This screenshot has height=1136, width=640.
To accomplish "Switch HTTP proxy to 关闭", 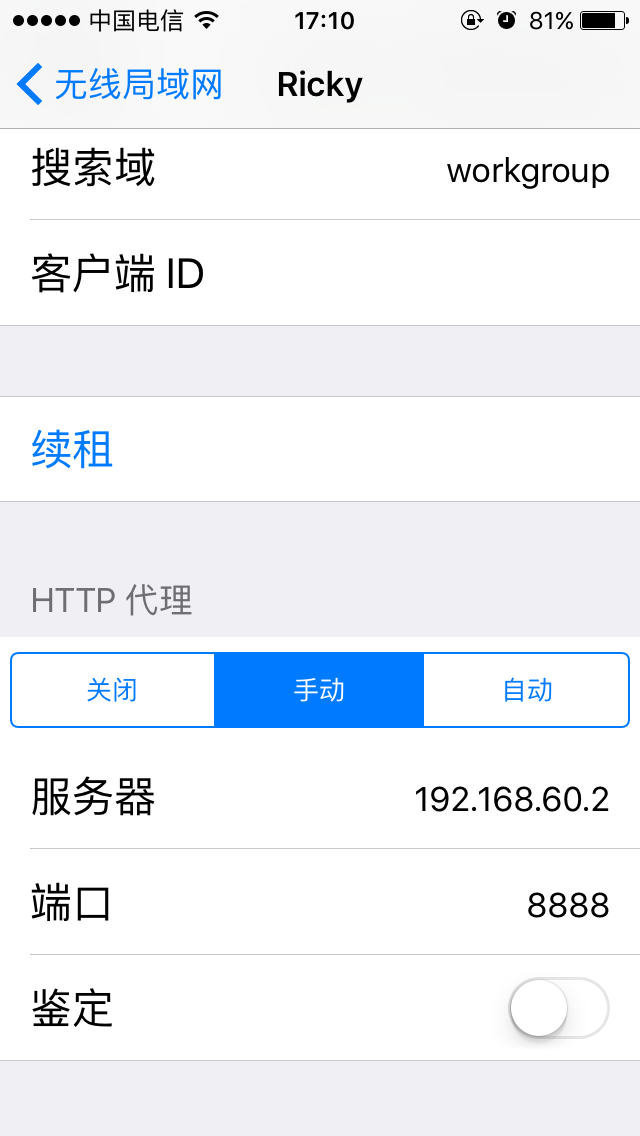I will (x=112, y=690).
